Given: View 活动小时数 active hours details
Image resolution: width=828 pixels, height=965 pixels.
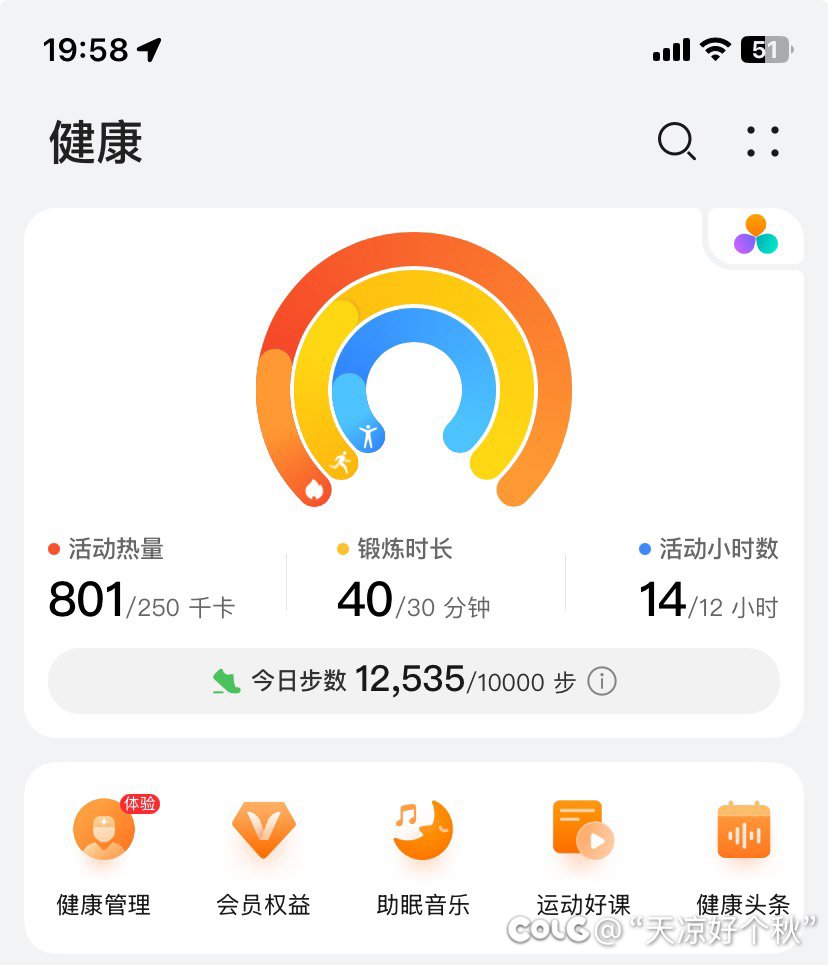Looking at the screenshot, I should point(708,582).
